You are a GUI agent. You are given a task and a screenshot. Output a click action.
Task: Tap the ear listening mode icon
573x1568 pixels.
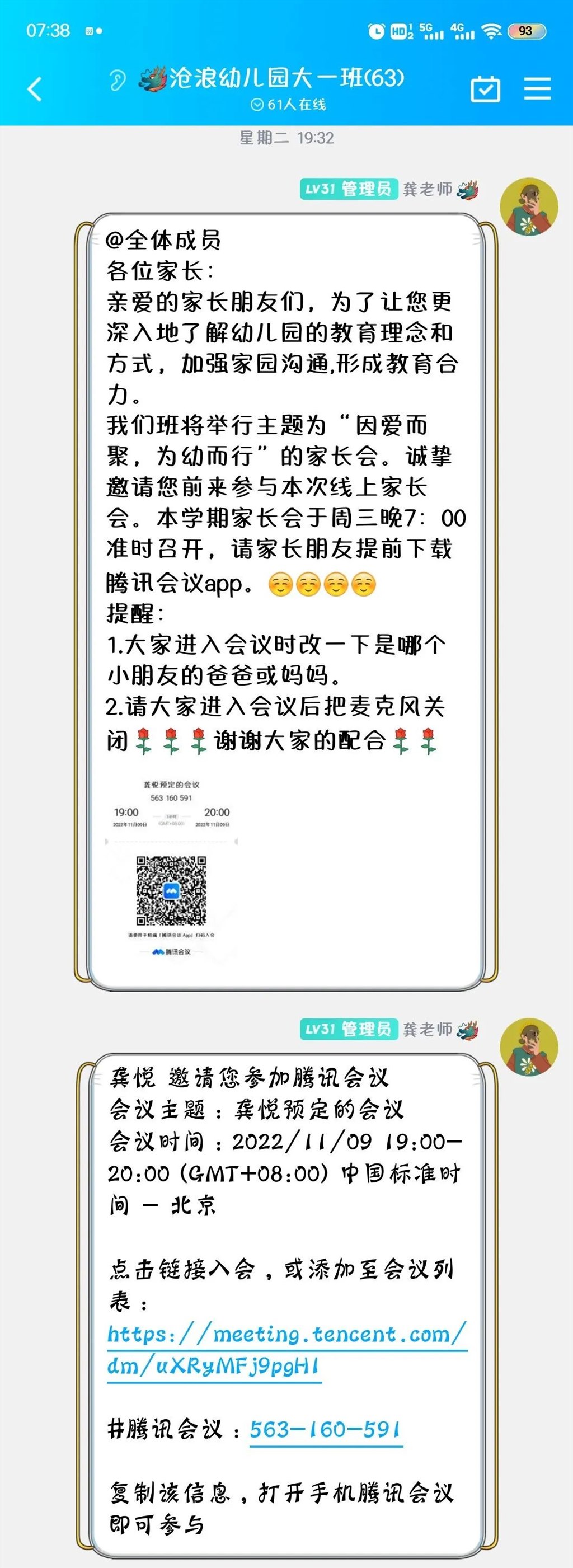[x=117, y=79]
